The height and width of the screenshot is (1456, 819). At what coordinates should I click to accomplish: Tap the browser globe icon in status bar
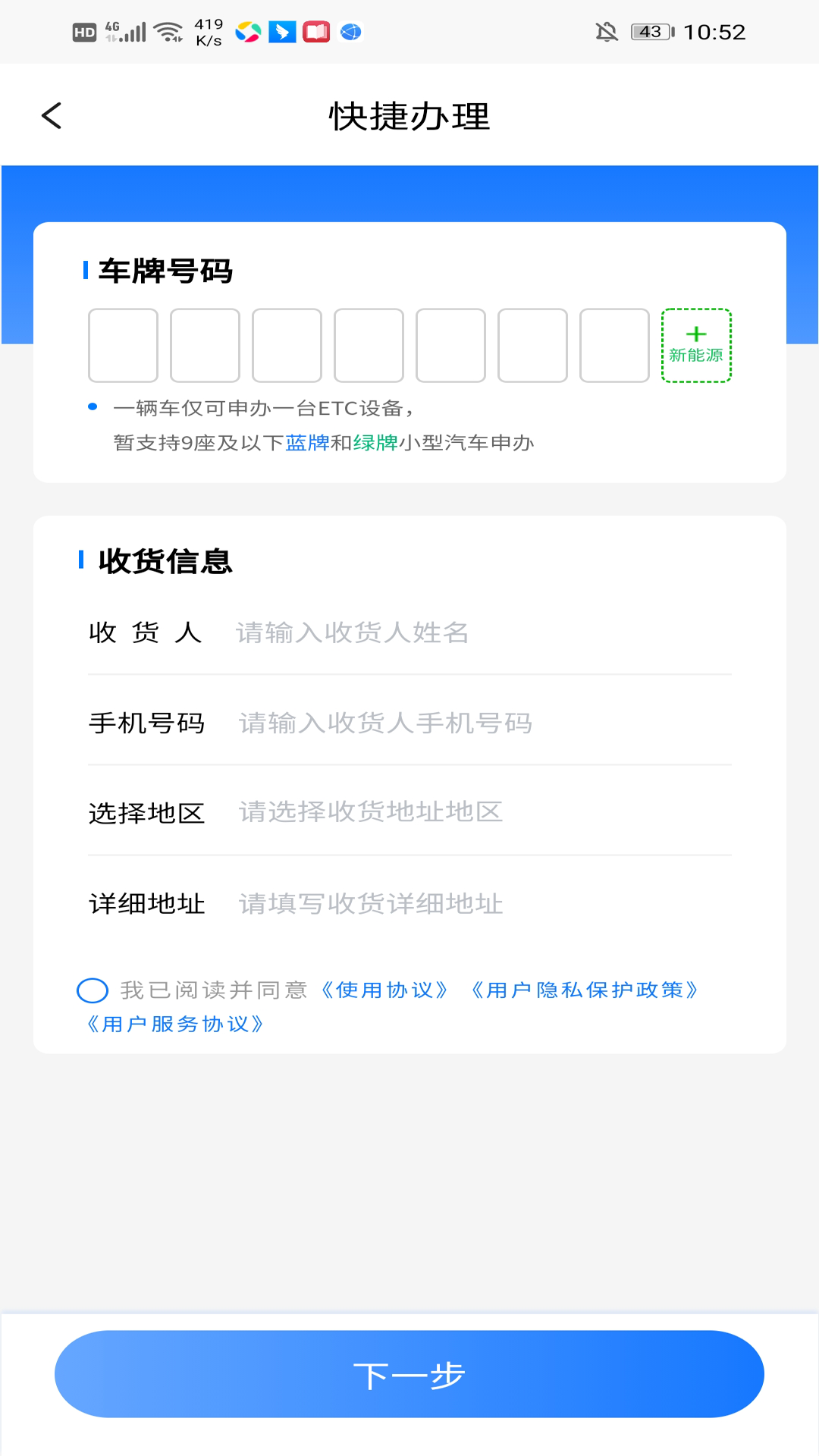(x=350, y=31)
